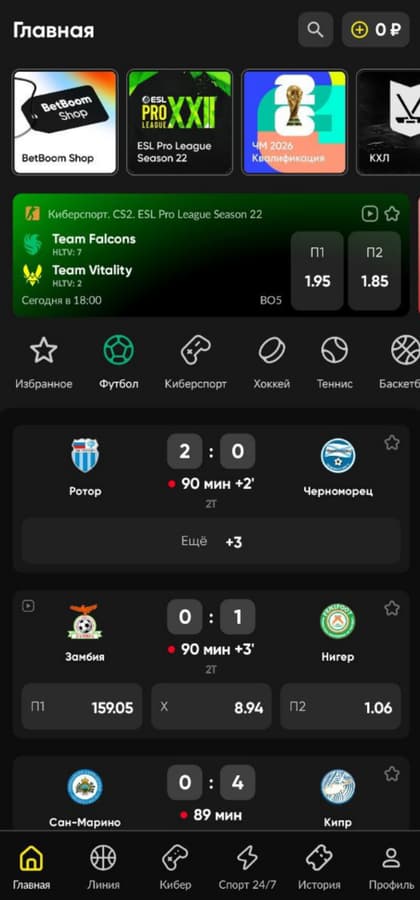Viewport: 420px width, 900px height.
Task: Bet on П1 at 1.95 for Team Falcons
Action: click(317, 271)
